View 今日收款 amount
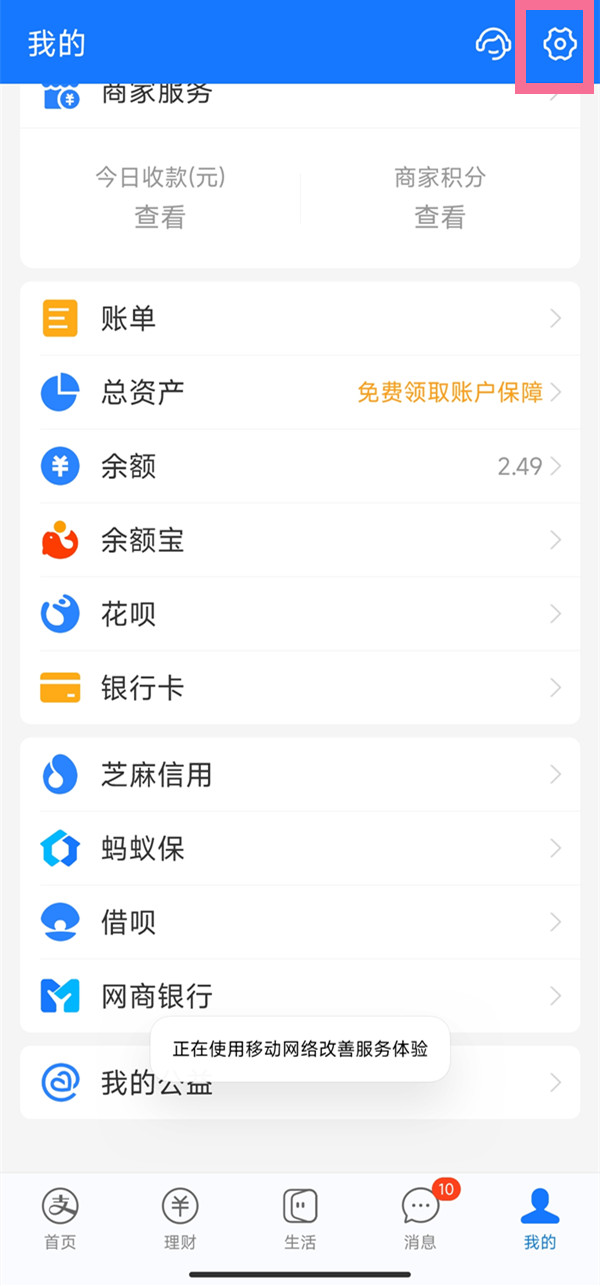 [x=160, y=216]
